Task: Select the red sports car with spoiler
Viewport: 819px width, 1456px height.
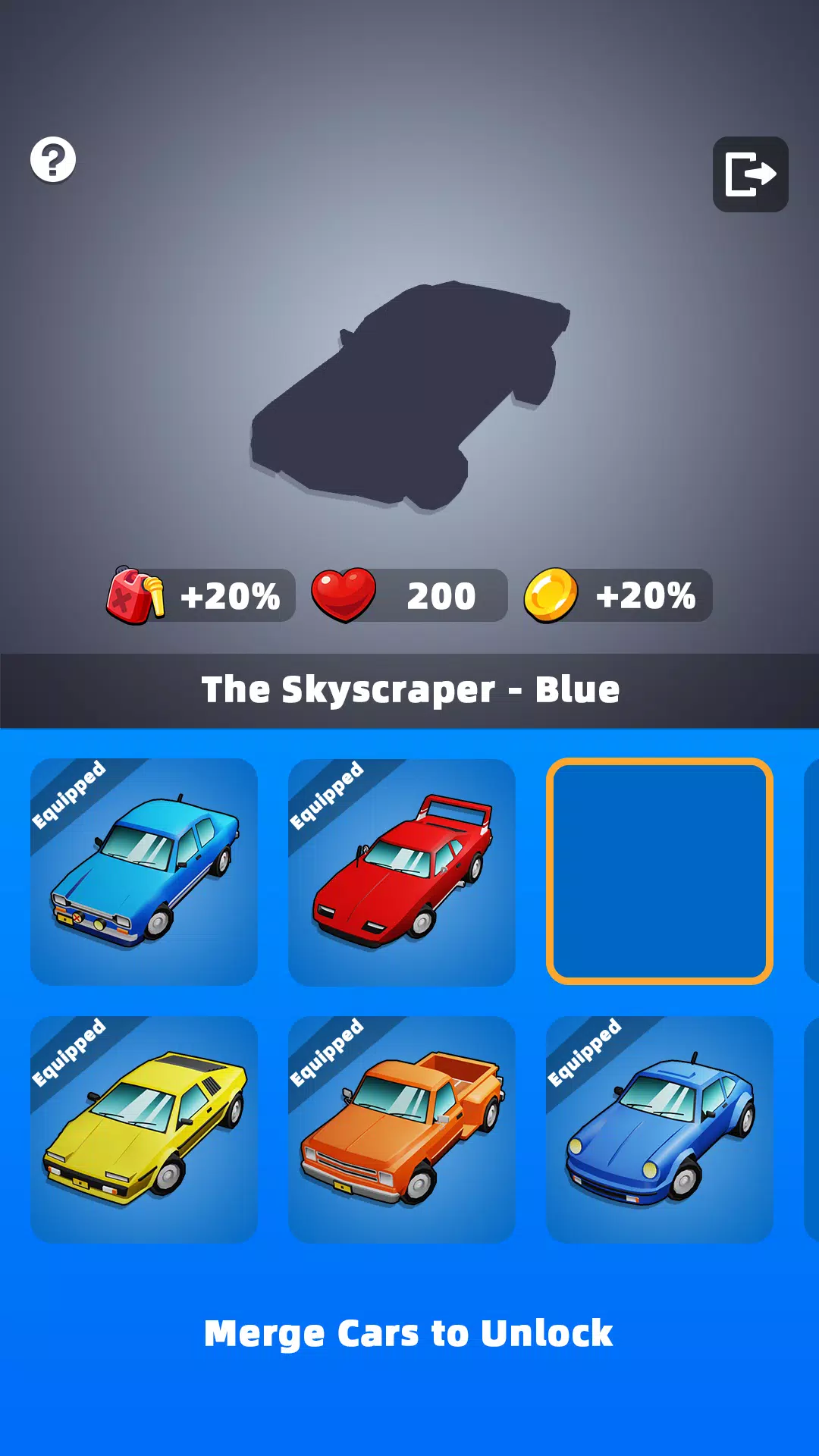Action: [402, 872]
